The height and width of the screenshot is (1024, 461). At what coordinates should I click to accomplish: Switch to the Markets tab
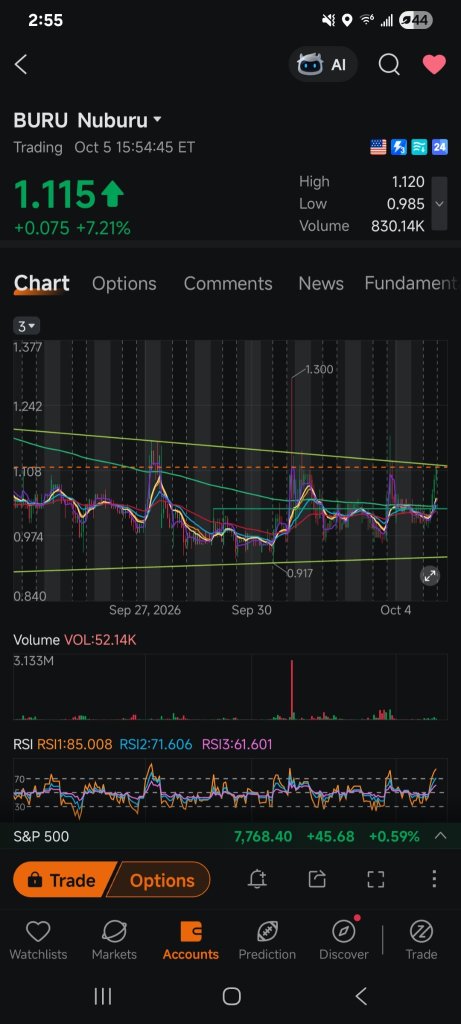114,941
